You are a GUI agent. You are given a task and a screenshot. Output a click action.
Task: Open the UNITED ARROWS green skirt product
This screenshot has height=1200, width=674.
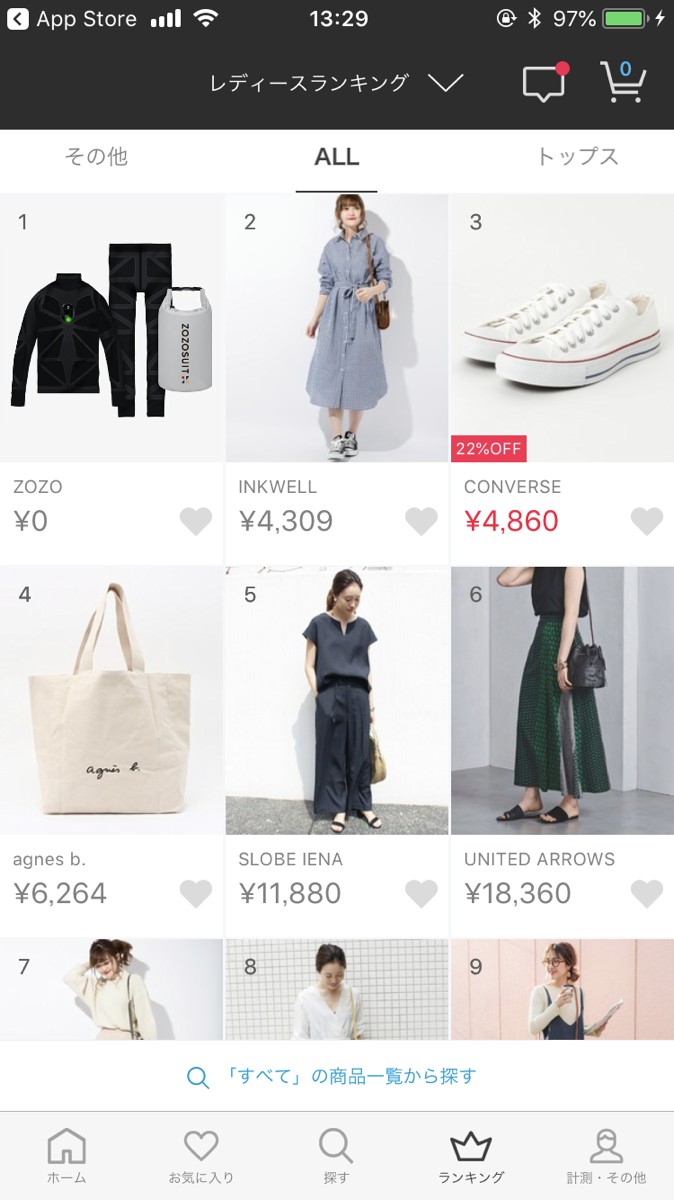coord(561,700)
